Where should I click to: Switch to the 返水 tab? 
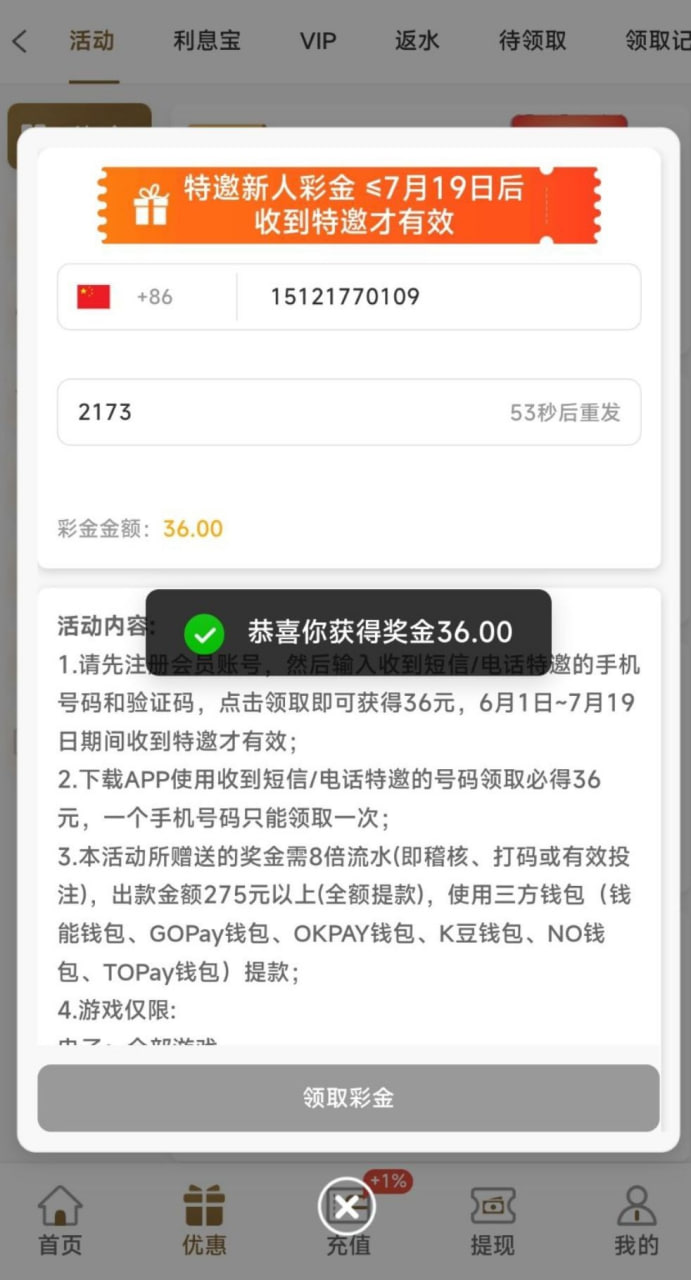[418, 41]
